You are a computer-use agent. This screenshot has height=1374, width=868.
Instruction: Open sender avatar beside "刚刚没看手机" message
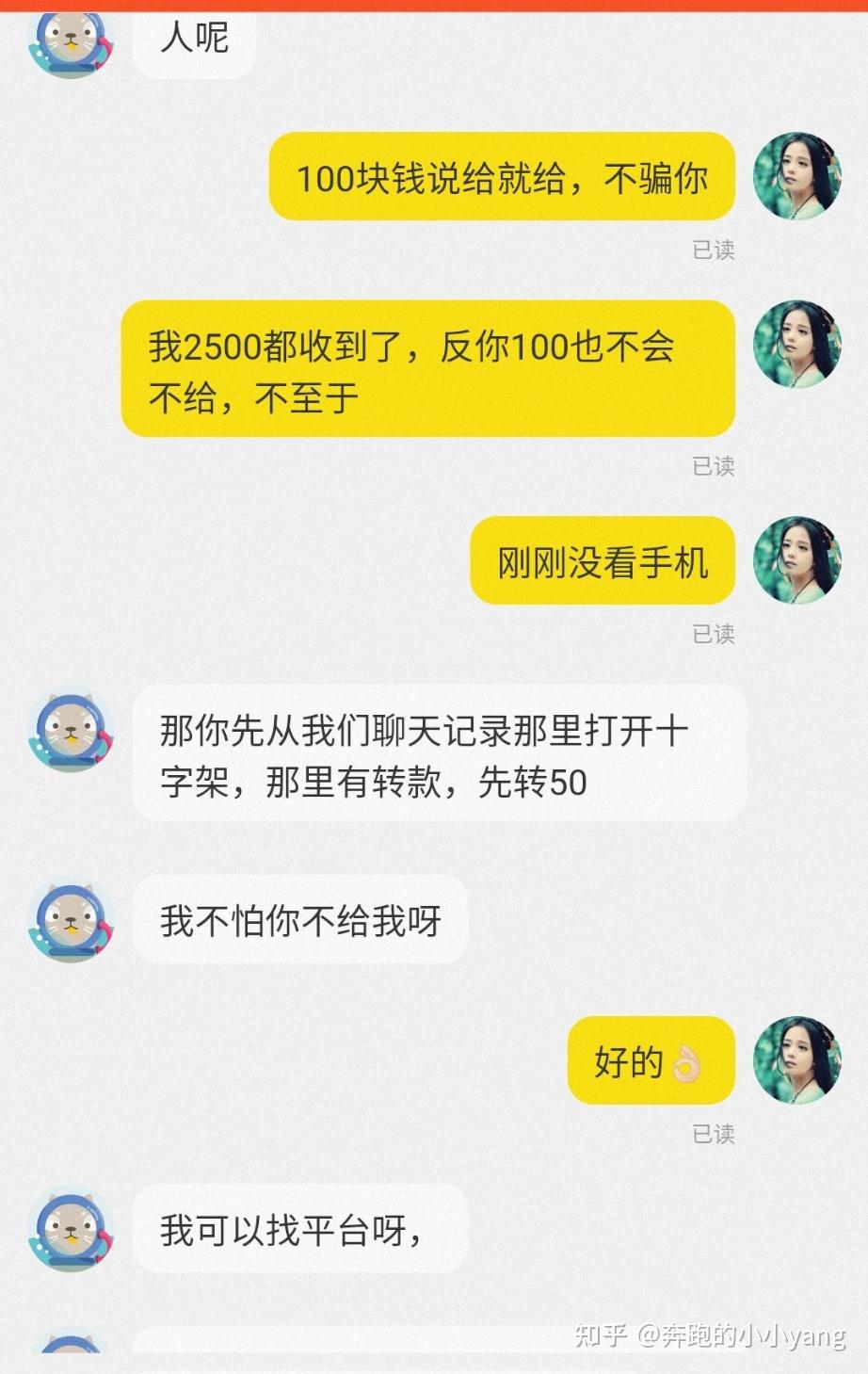coord(797,560)
